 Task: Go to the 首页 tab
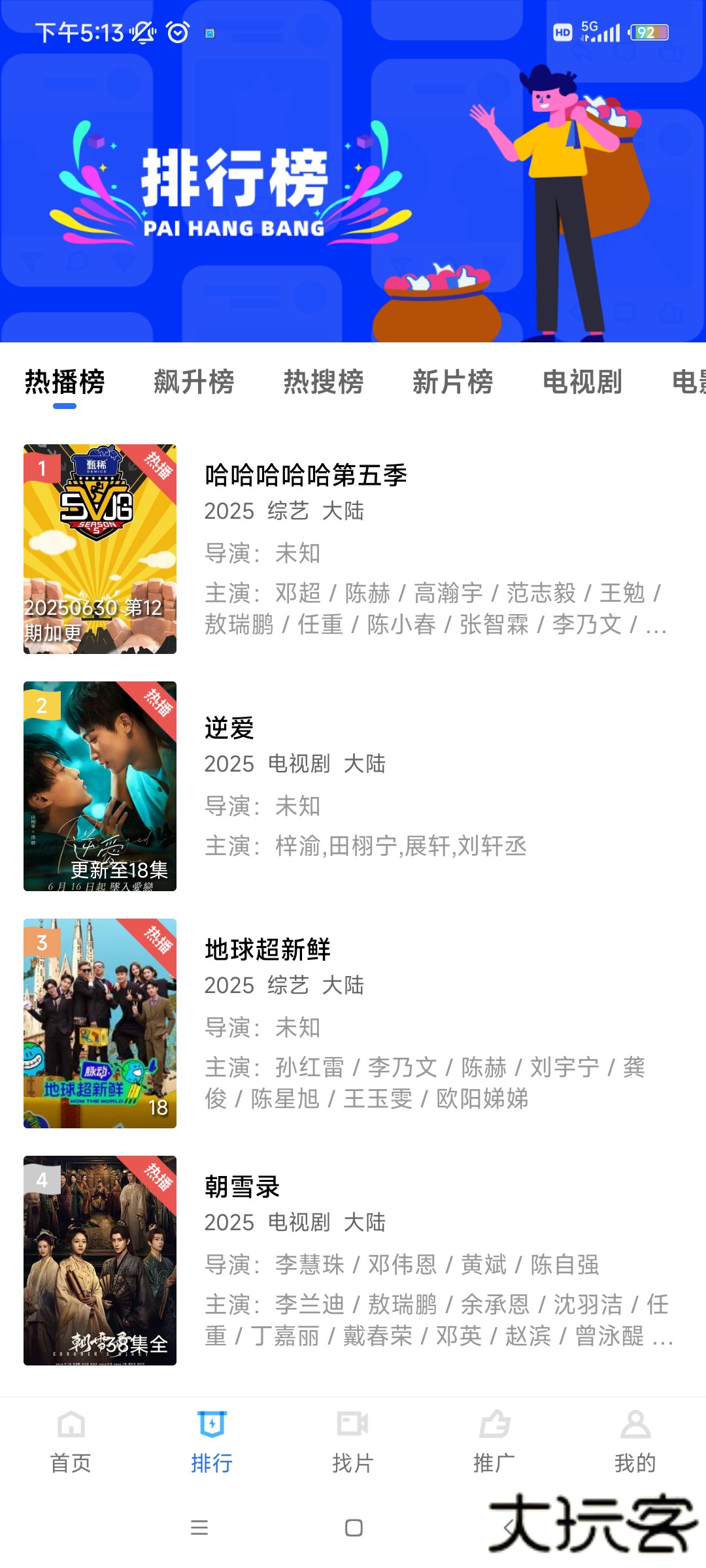point(71,1442)
